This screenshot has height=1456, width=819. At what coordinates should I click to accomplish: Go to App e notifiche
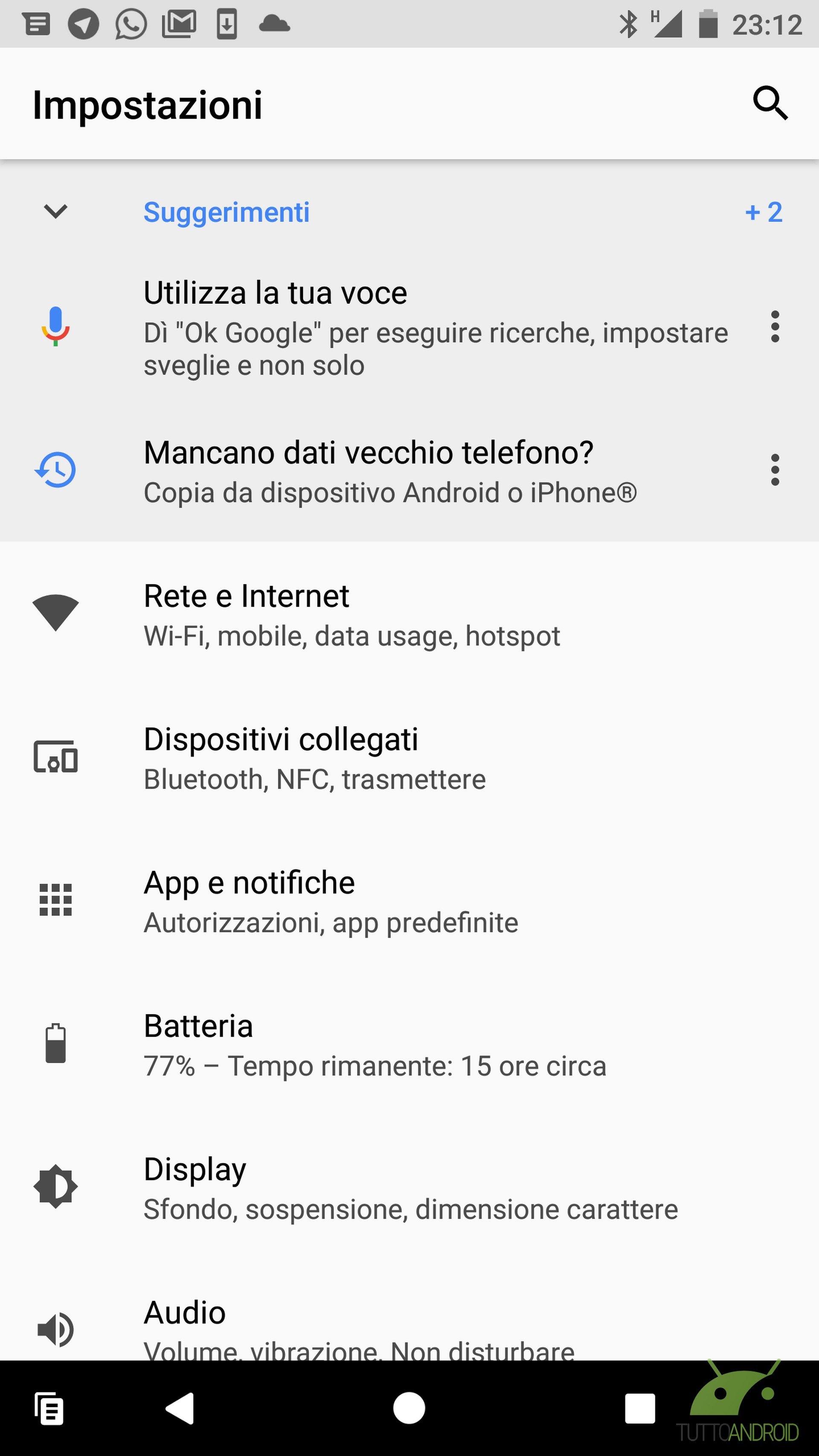click(409, 901)
